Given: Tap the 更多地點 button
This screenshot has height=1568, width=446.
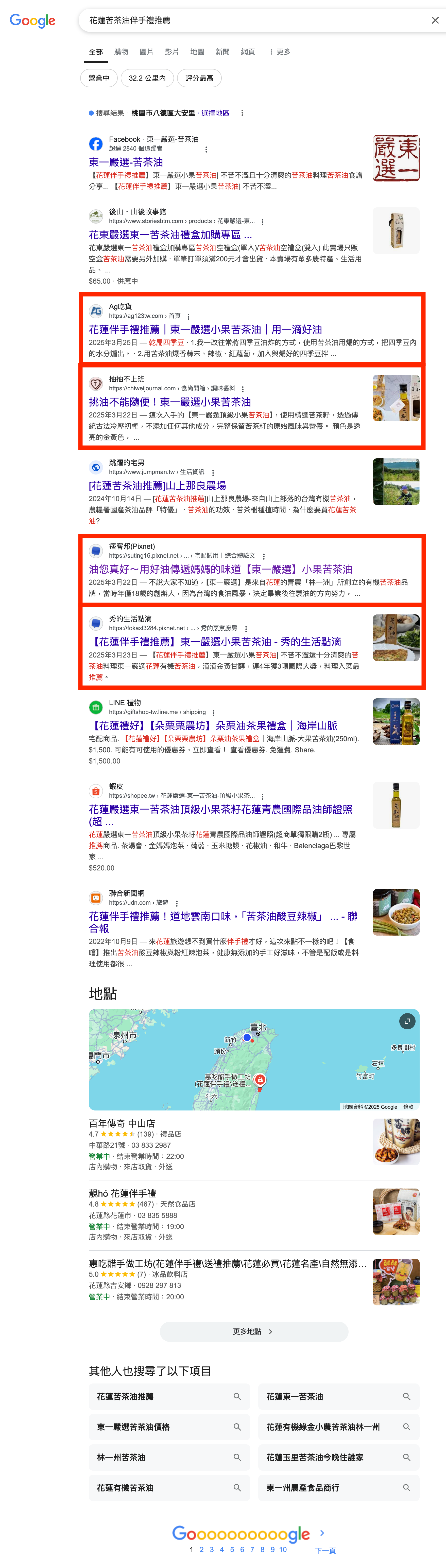Looking at the screenshot, I should click(253, 1331).
